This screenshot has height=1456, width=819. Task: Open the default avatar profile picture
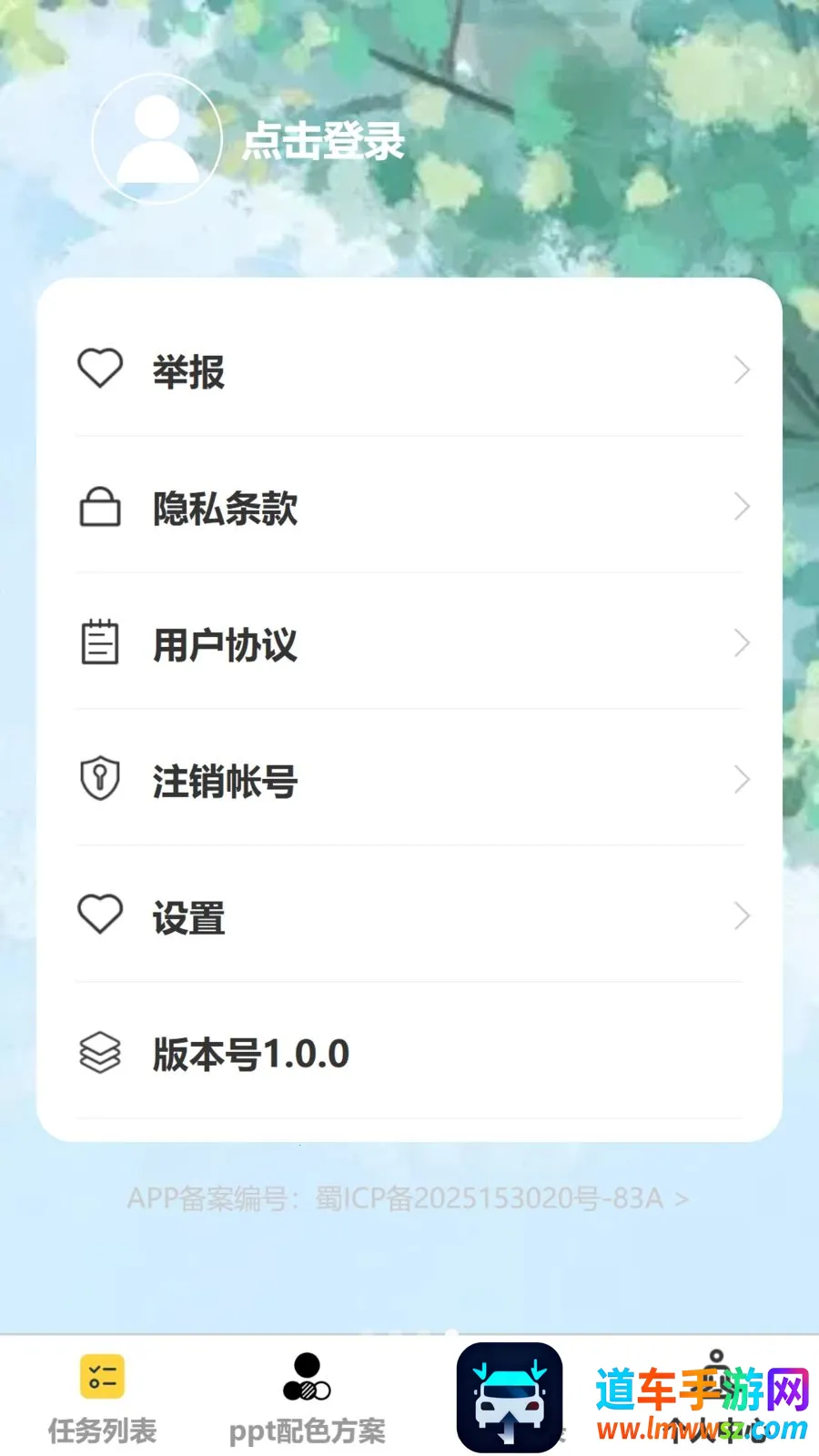click(157, 138)
